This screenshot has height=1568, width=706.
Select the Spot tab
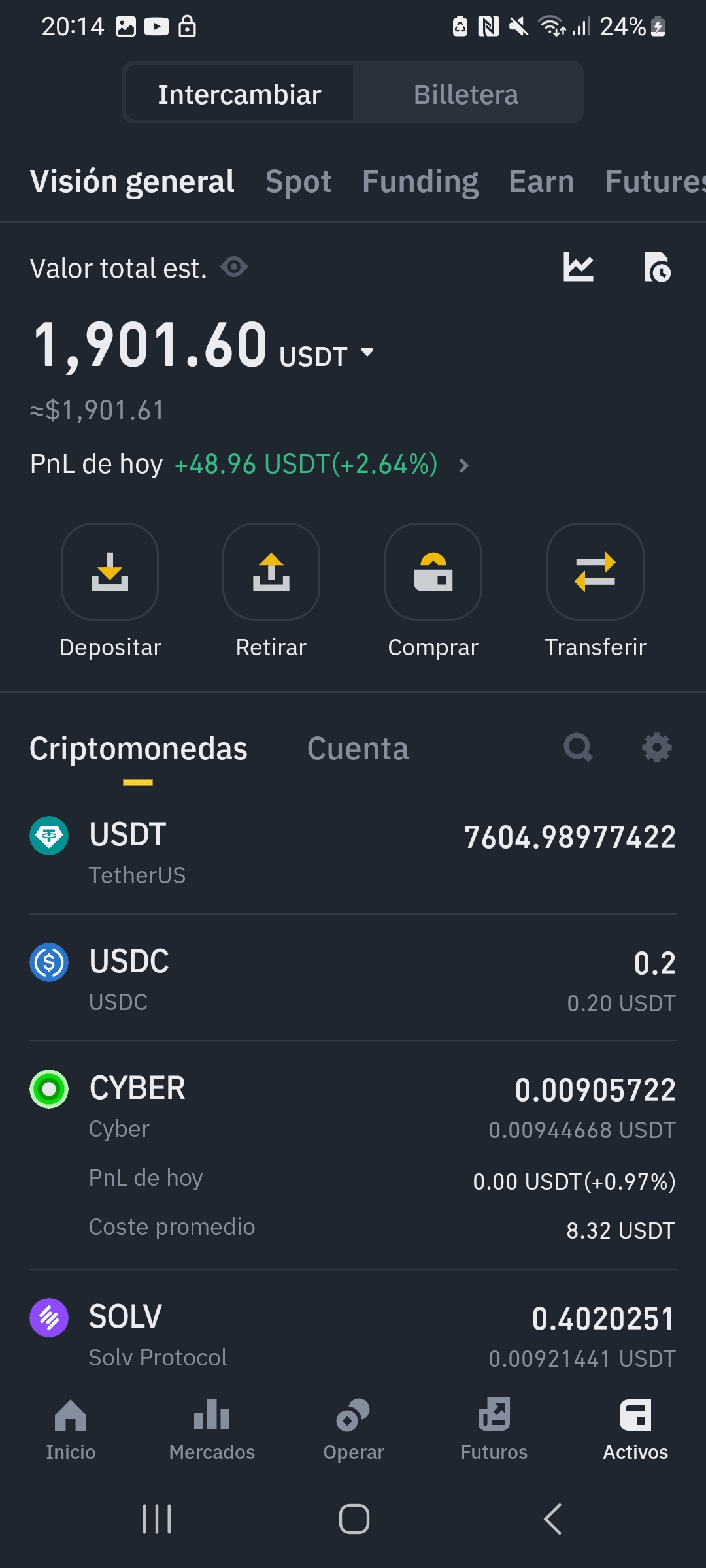pyautogui.click(x=298, y=182)
